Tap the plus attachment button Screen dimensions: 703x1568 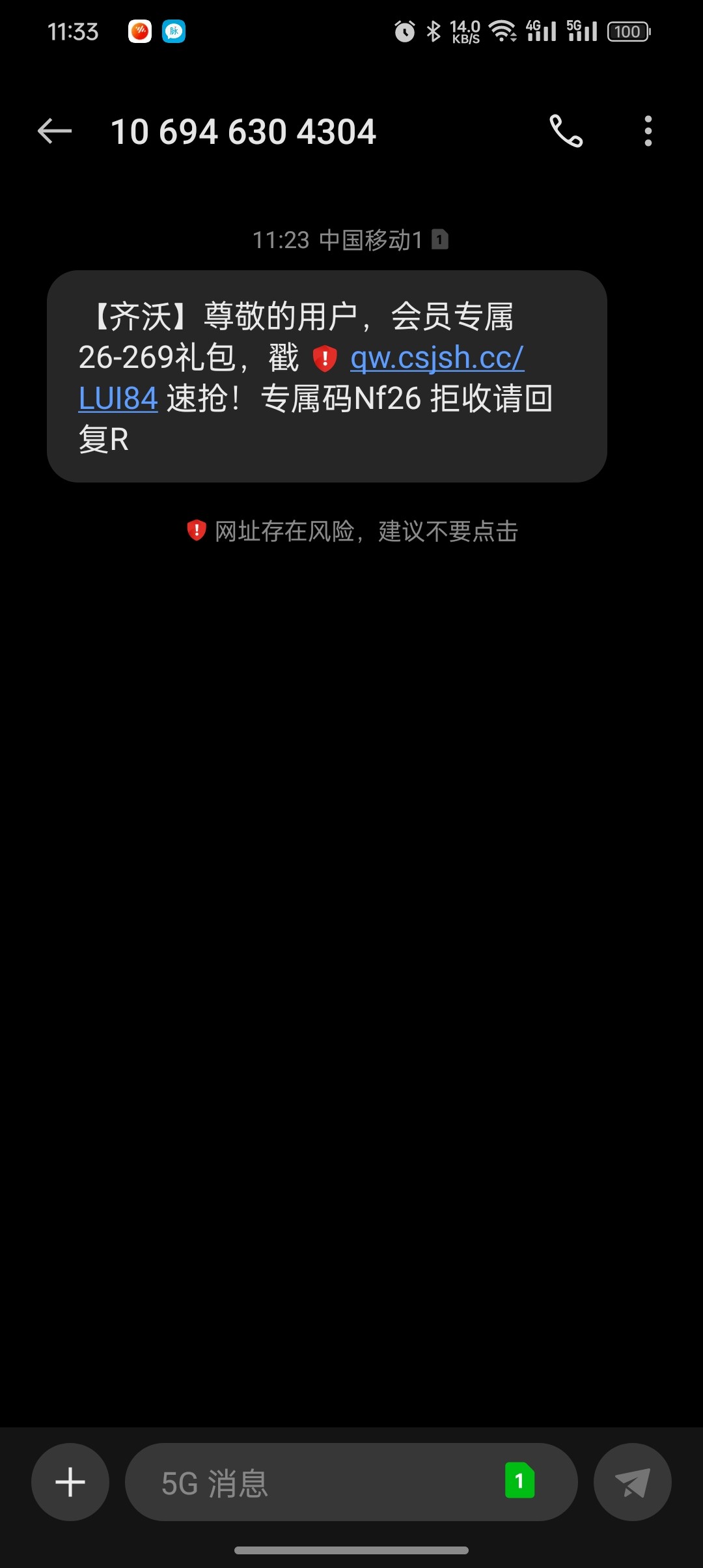click(70, 1482)
